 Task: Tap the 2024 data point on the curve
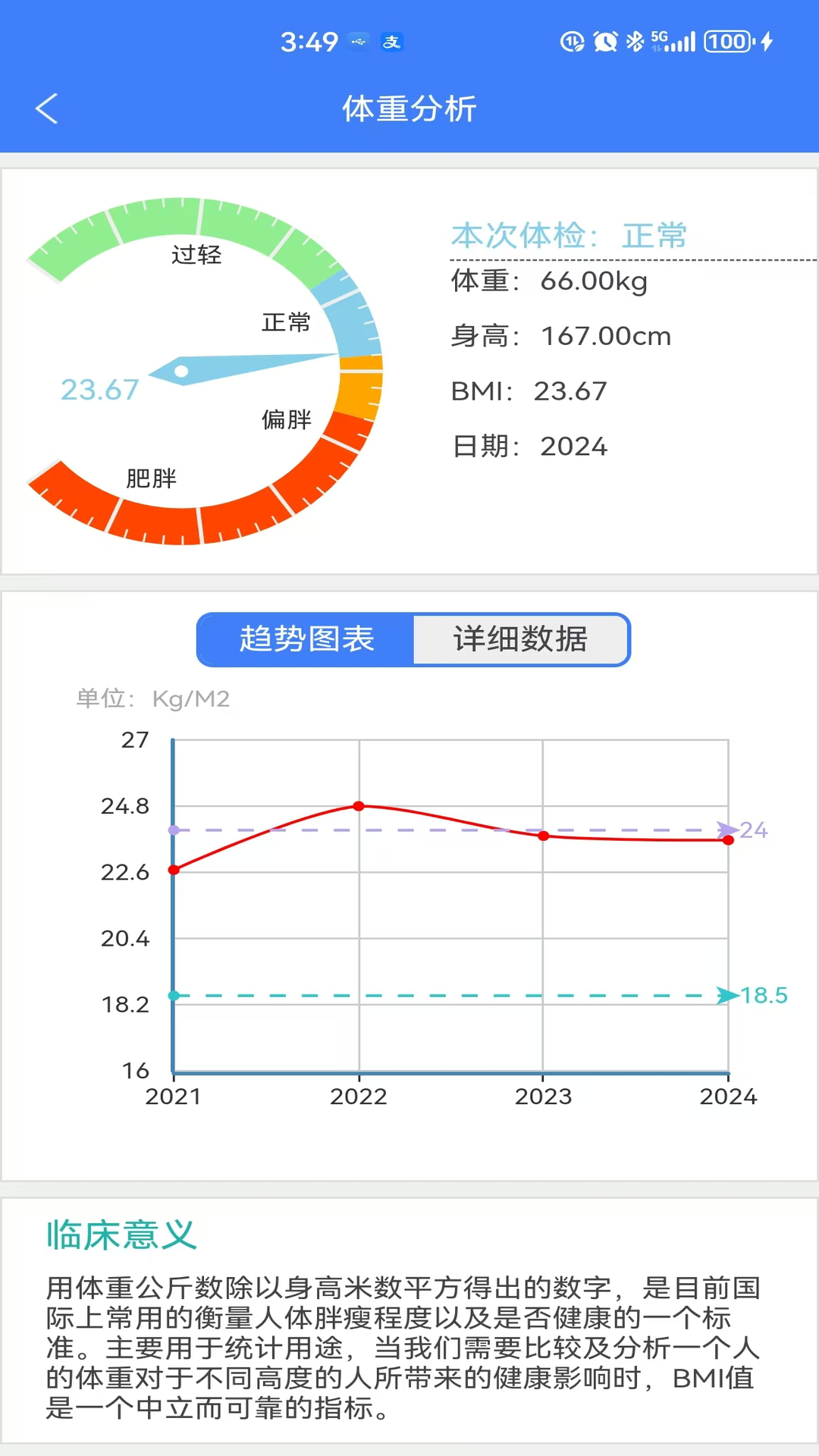point(728,839)
